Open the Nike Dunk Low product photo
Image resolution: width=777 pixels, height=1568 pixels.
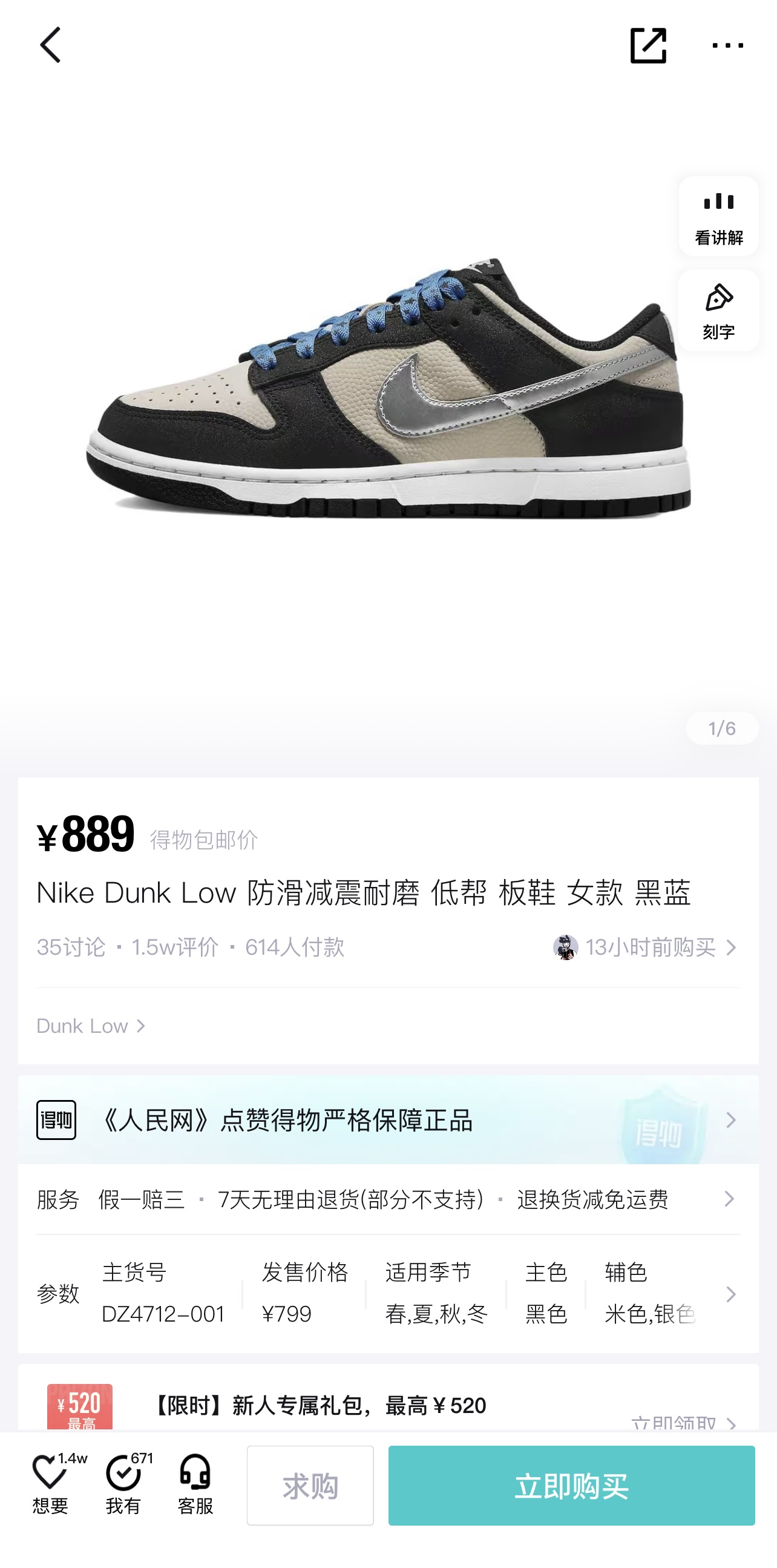388,389
